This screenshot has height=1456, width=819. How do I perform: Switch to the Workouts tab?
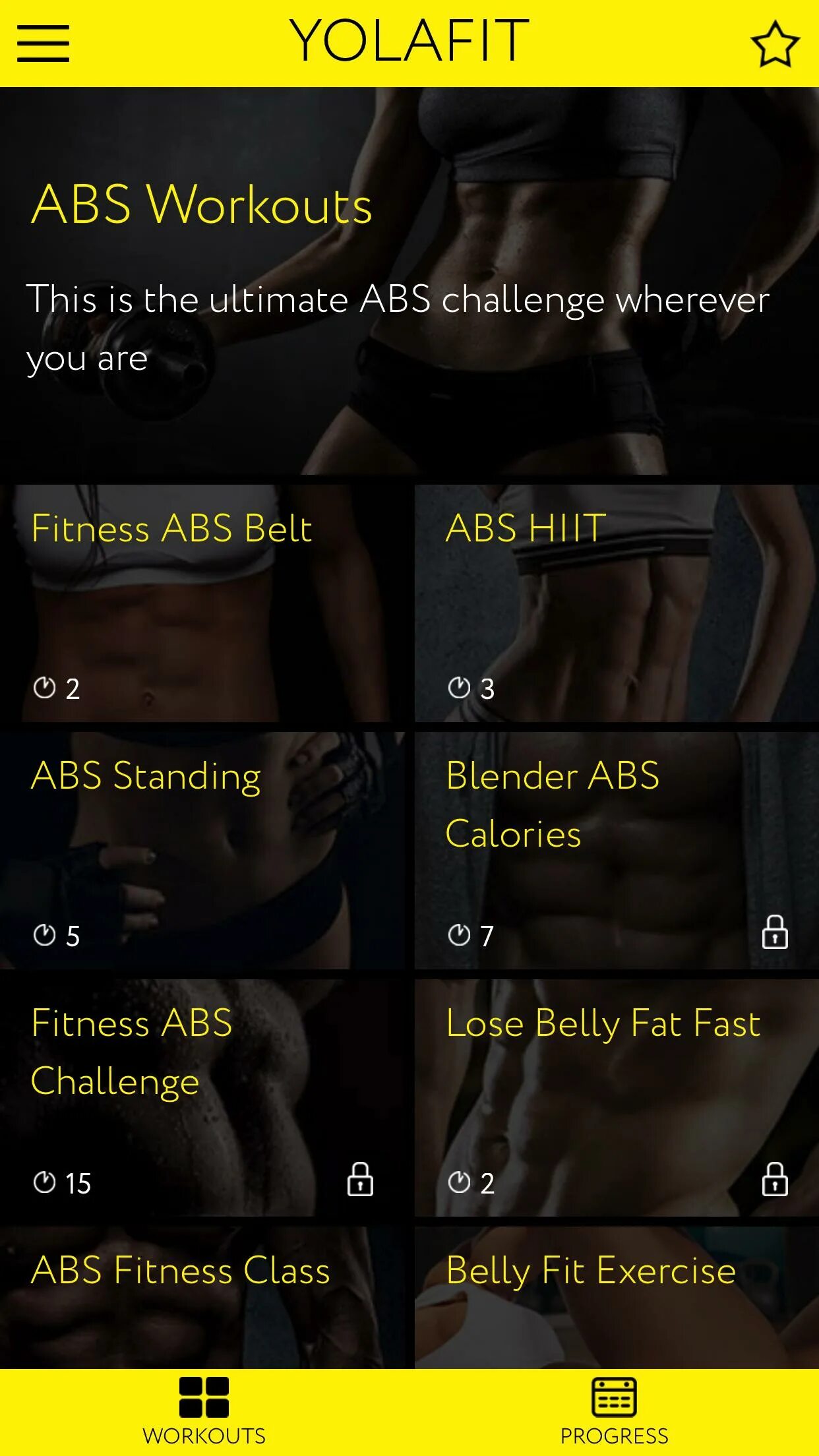[x=204, y=1412]
